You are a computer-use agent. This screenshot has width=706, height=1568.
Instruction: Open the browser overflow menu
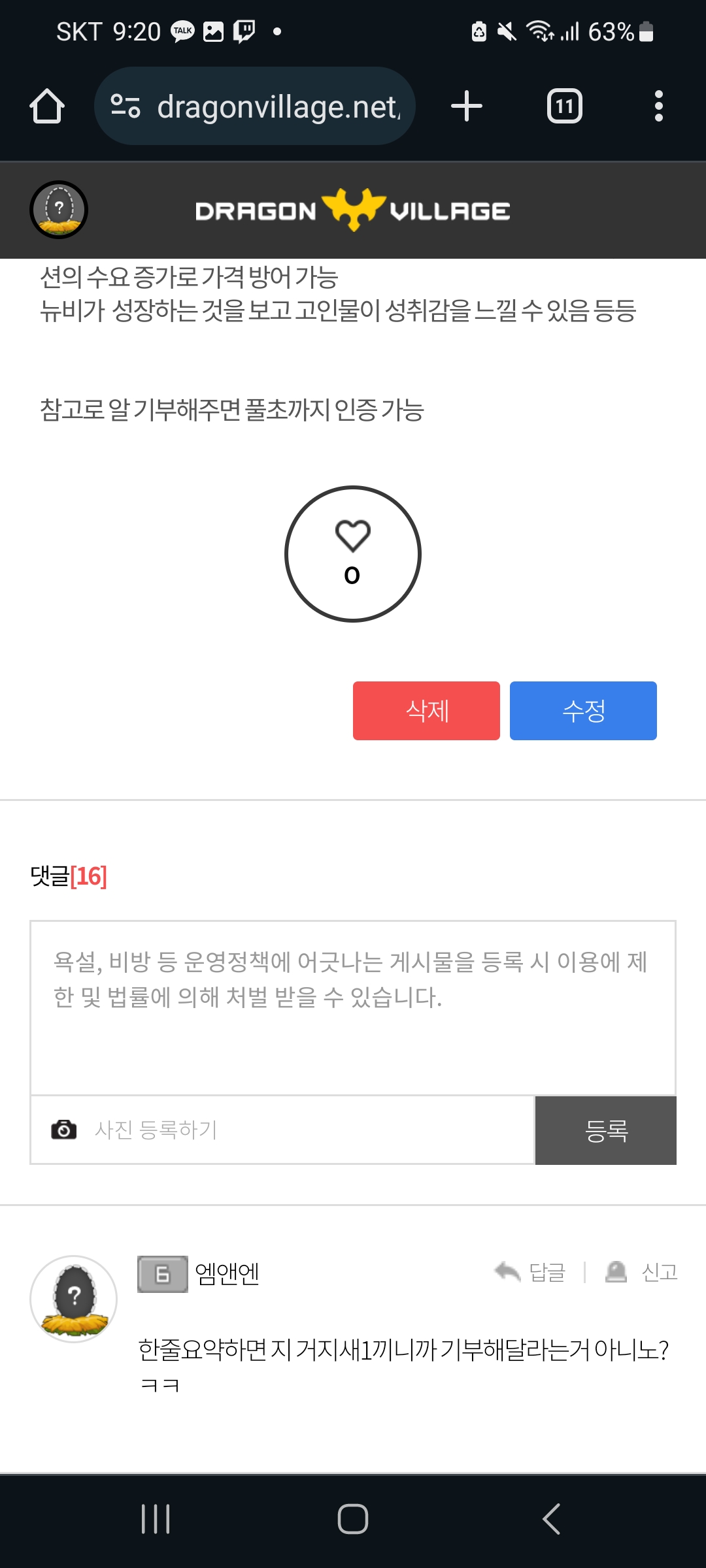658,106
